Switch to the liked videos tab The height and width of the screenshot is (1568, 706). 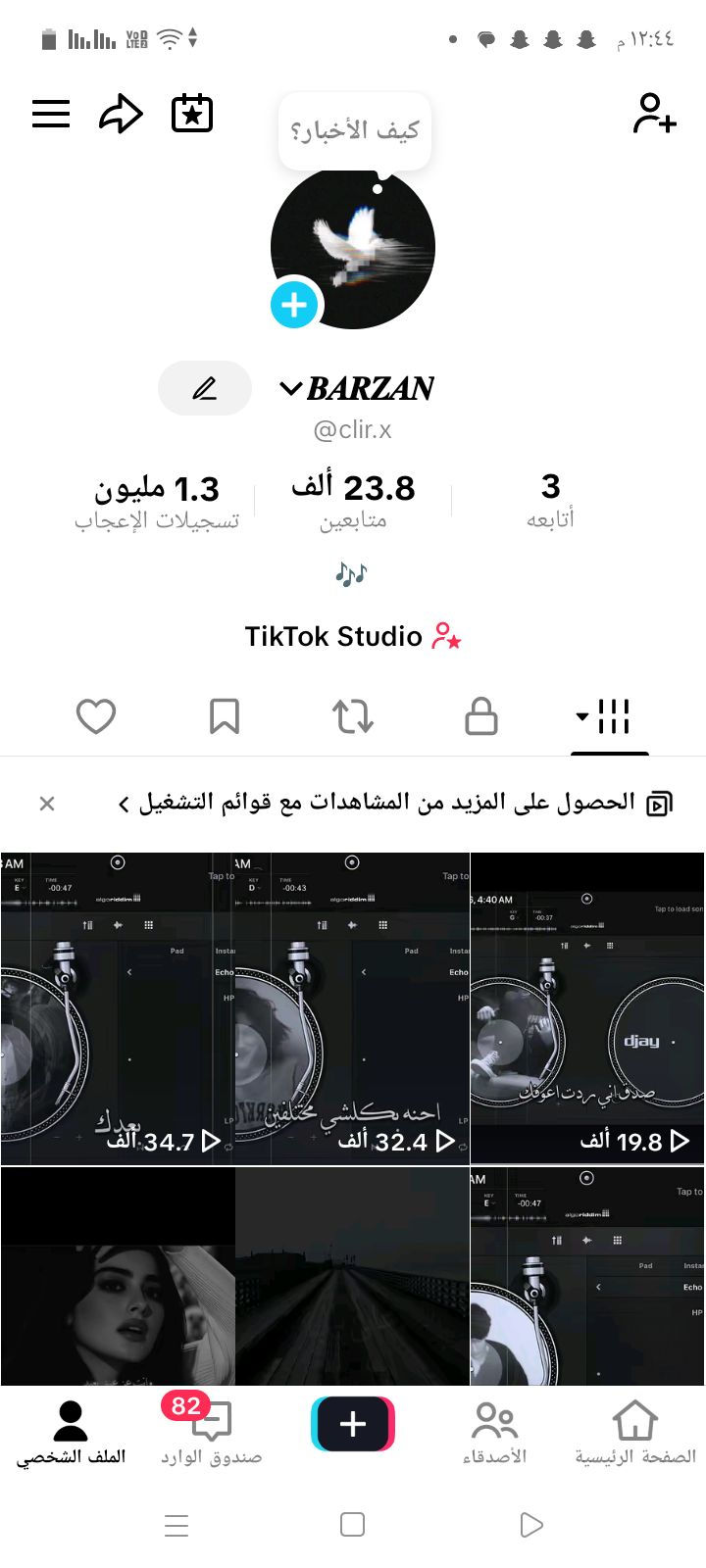96,716
